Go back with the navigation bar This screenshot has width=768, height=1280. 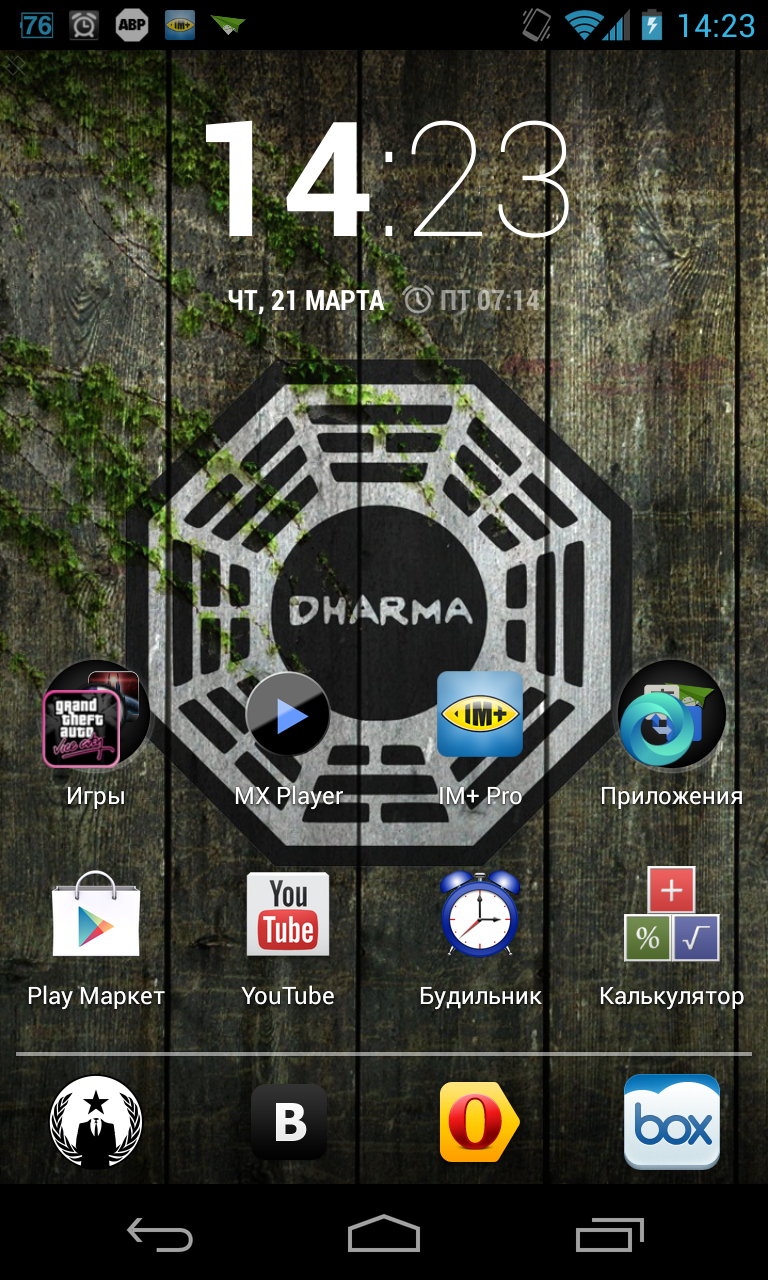(x=160, y=1234)
